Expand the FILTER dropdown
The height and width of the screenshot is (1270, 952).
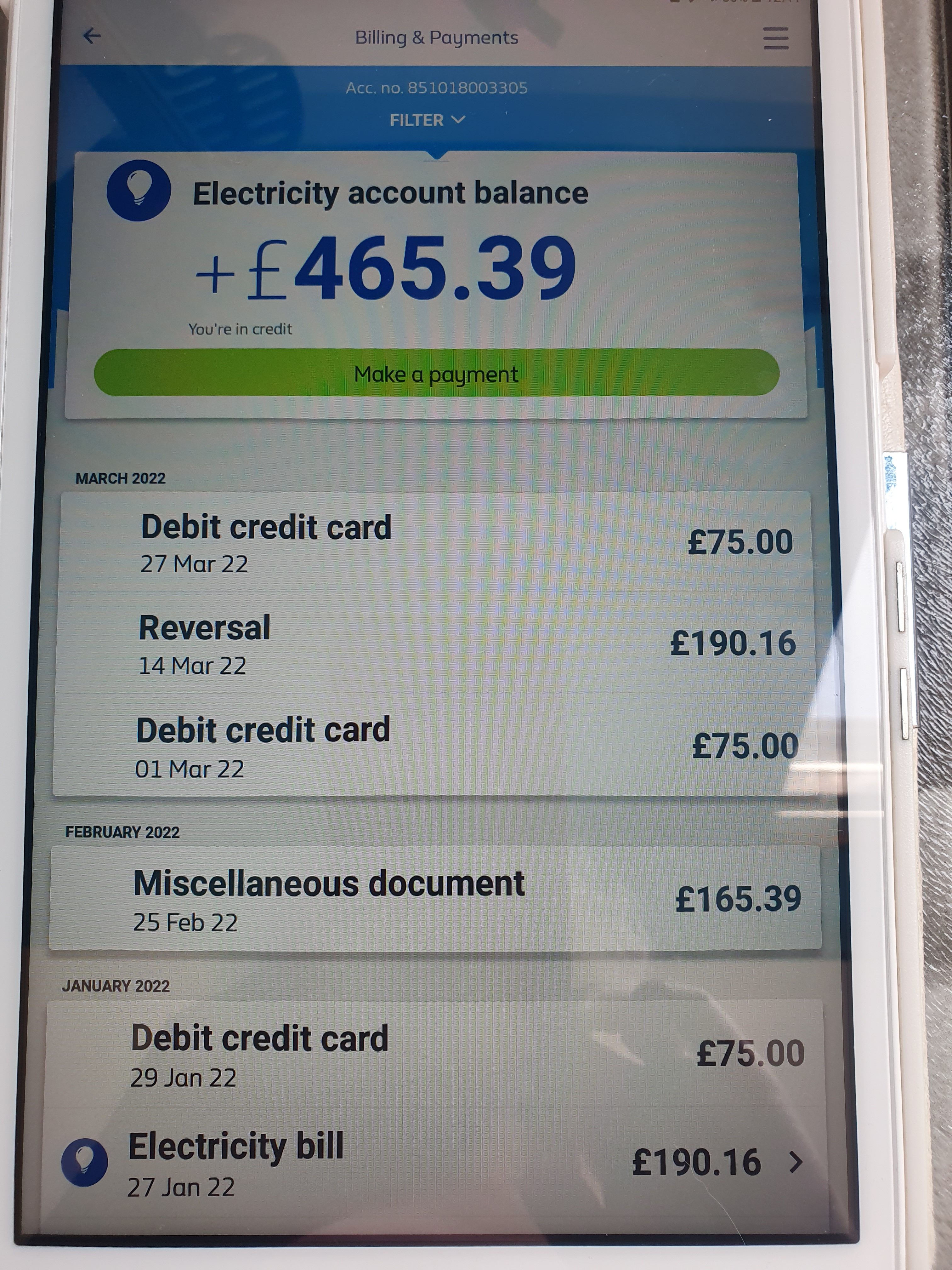428,120
